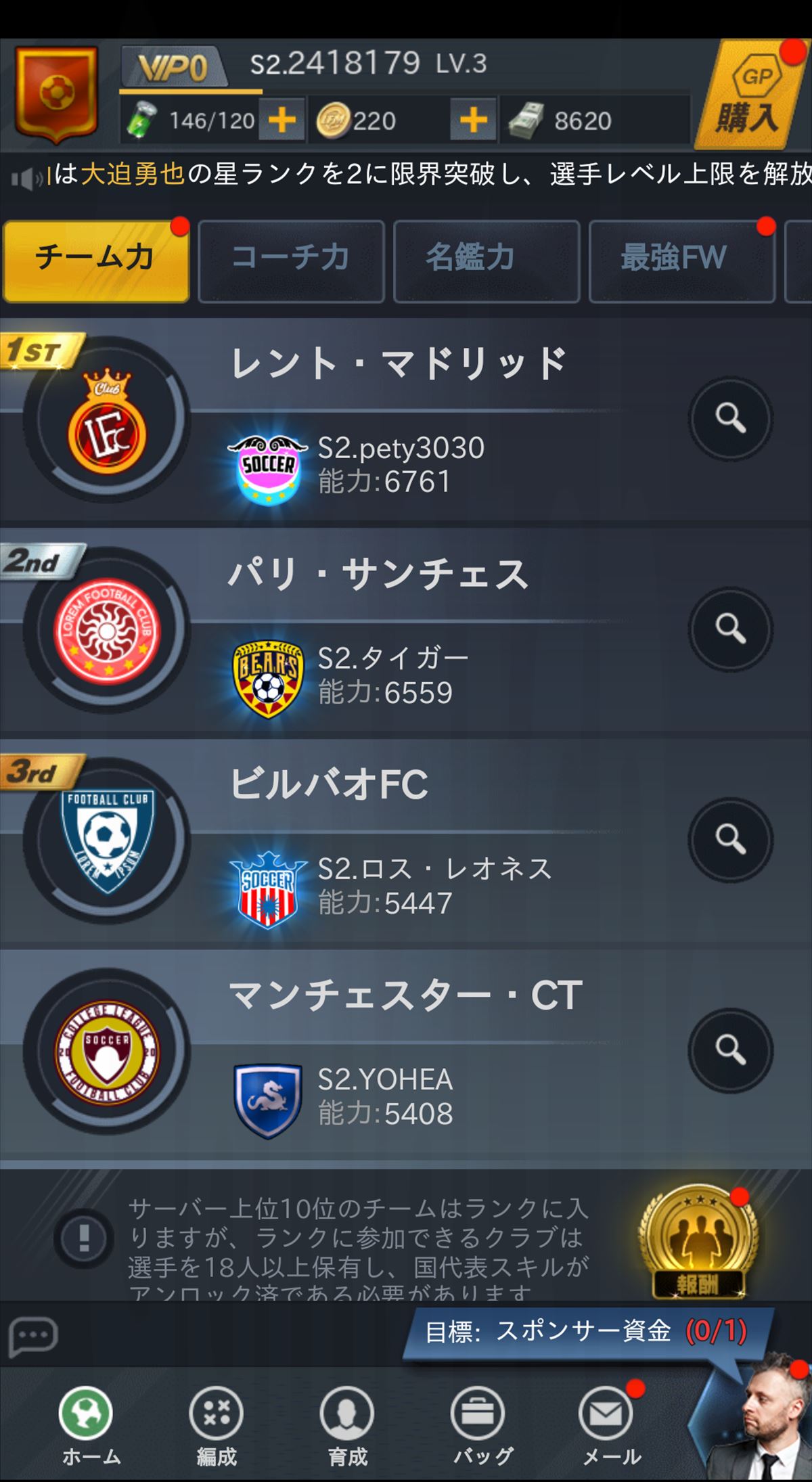Add more coins with the plus button
This screenshot has height=1482, width=812.
point(473,120)
